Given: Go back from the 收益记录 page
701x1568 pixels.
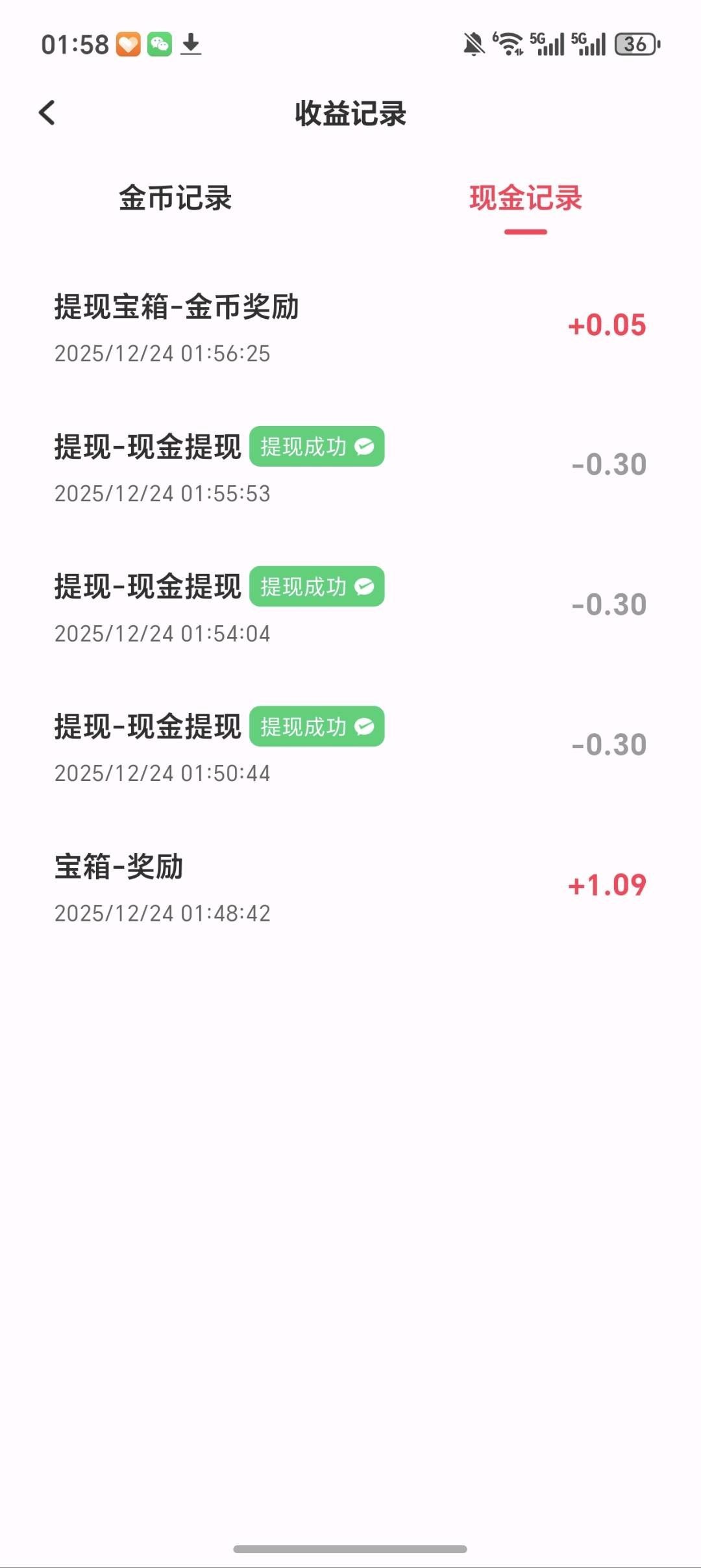Looking at the screenshot, I should pyautogui.click(x=47, y=113).
